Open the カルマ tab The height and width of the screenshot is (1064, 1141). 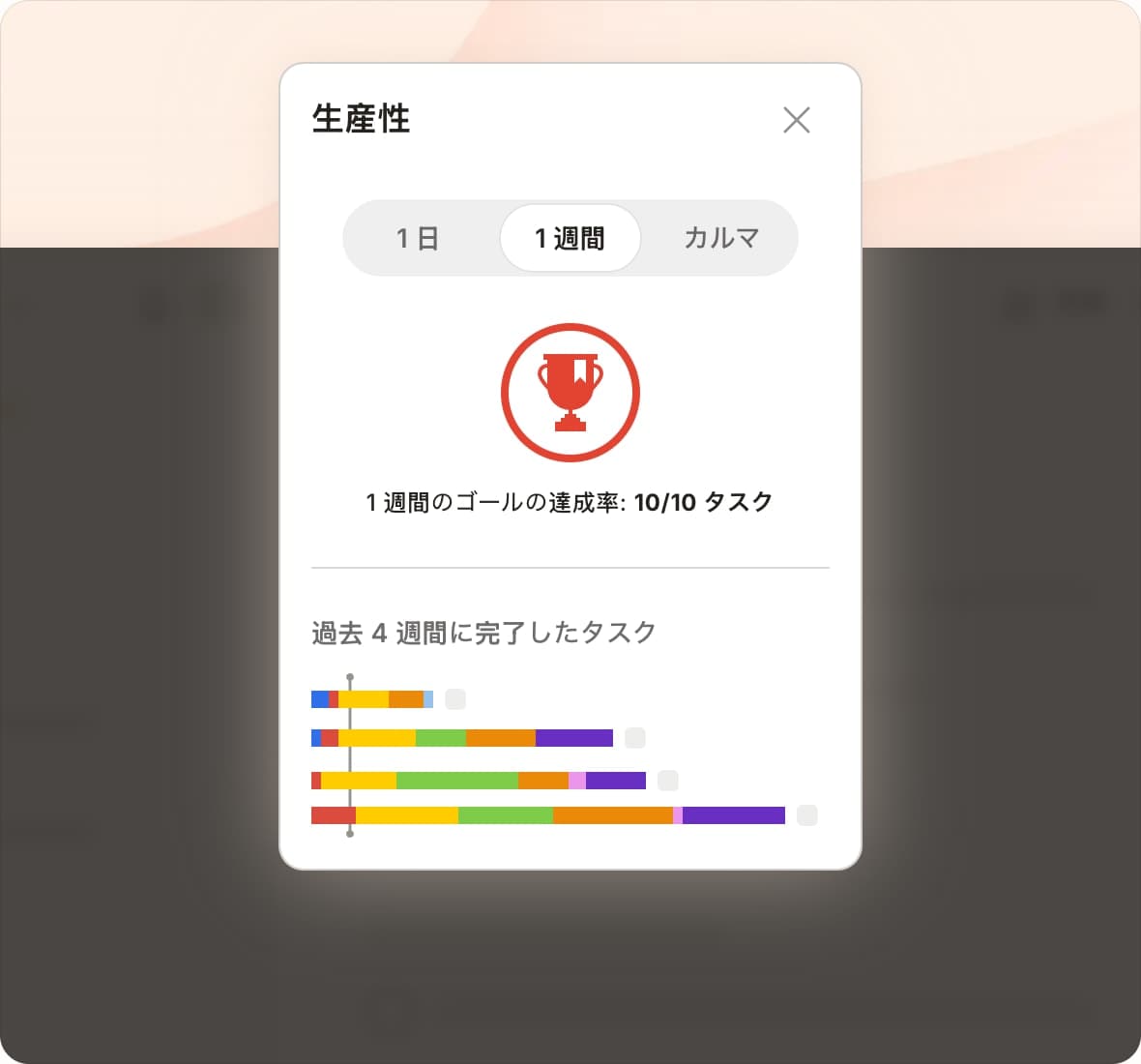pos(720,238)
